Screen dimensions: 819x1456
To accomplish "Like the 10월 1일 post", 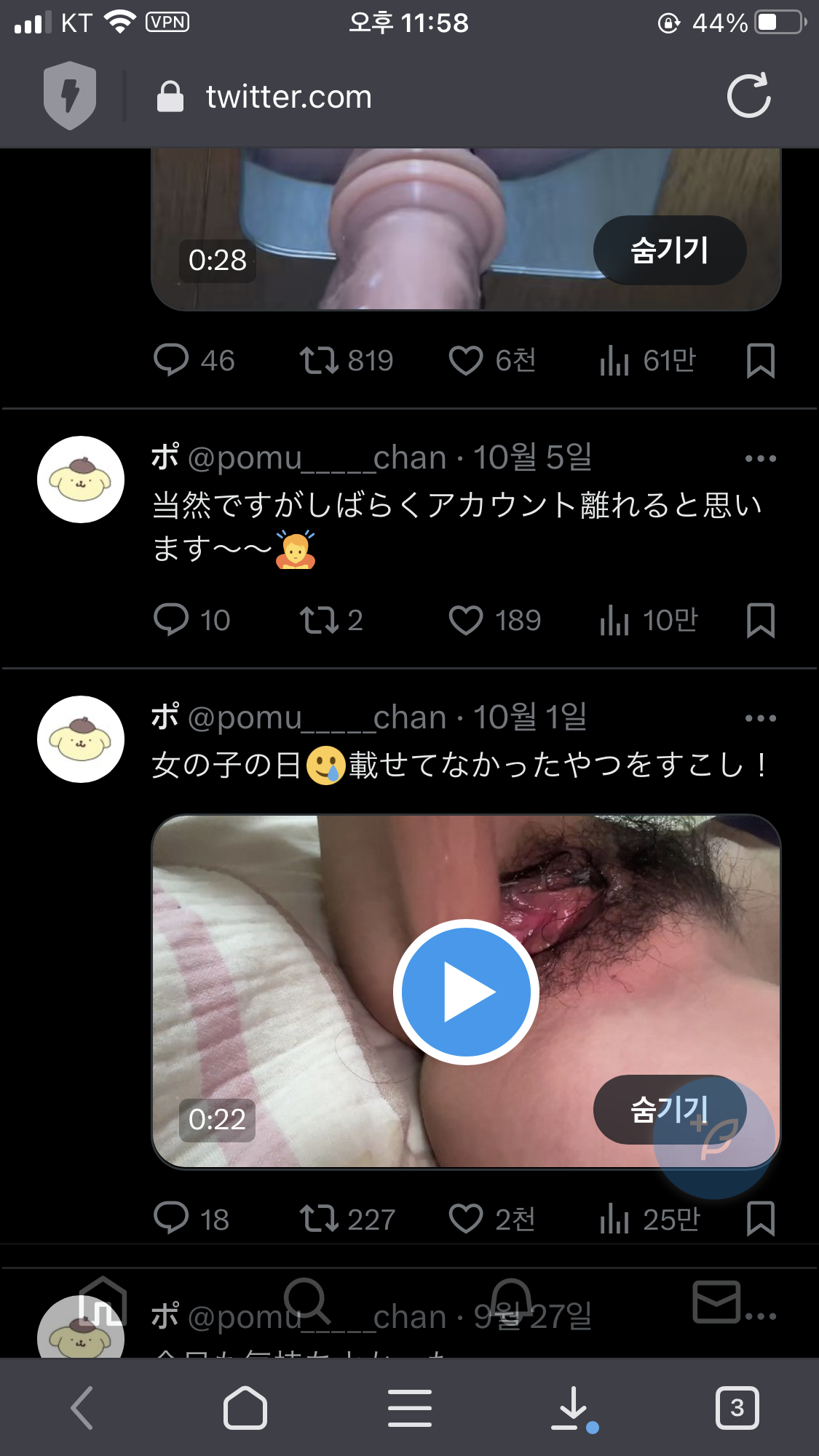I will pyautogui.click(x=466, y=1219).
